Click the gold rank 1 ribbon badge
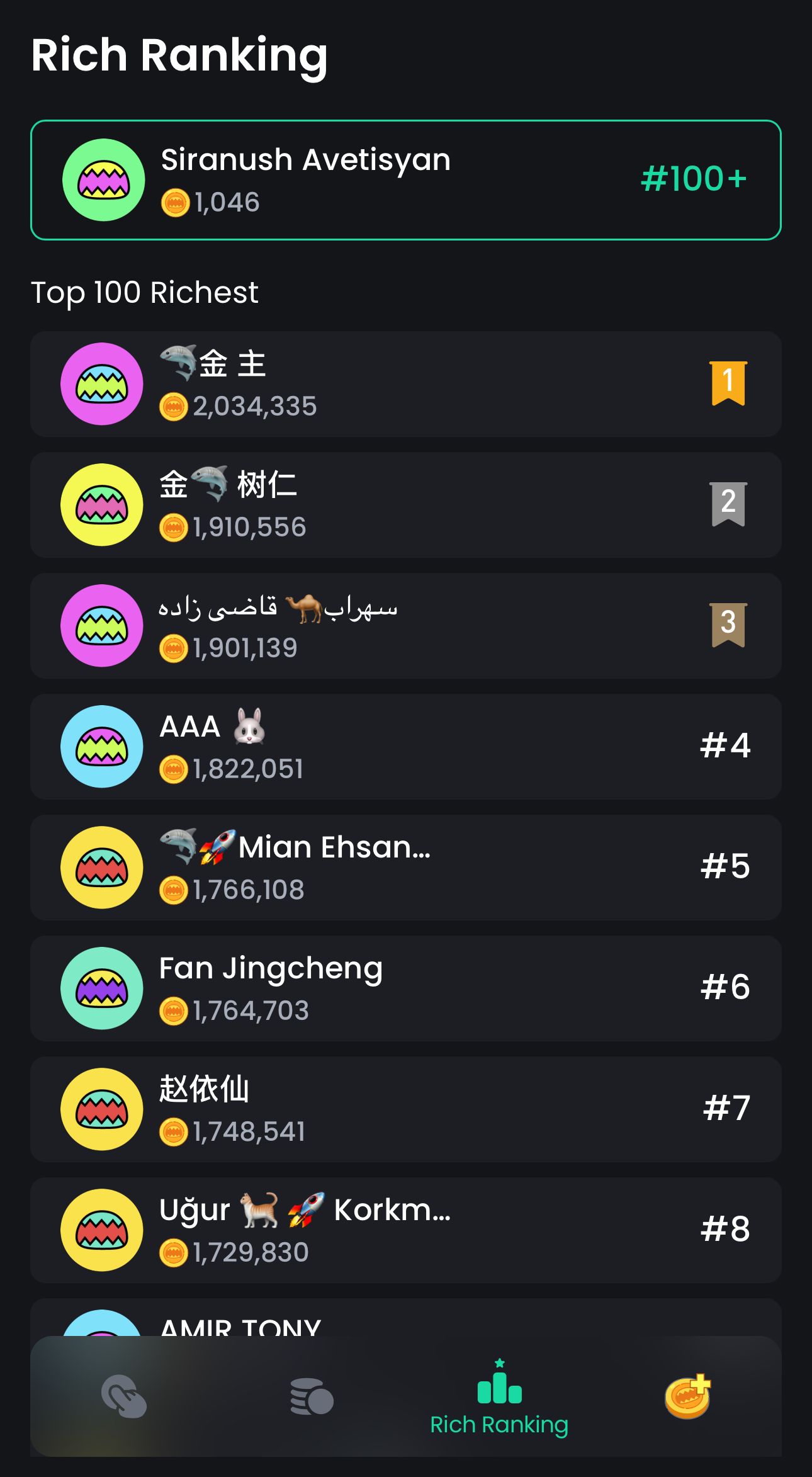This screenshot has width=812, height=1477. (728, 384)
